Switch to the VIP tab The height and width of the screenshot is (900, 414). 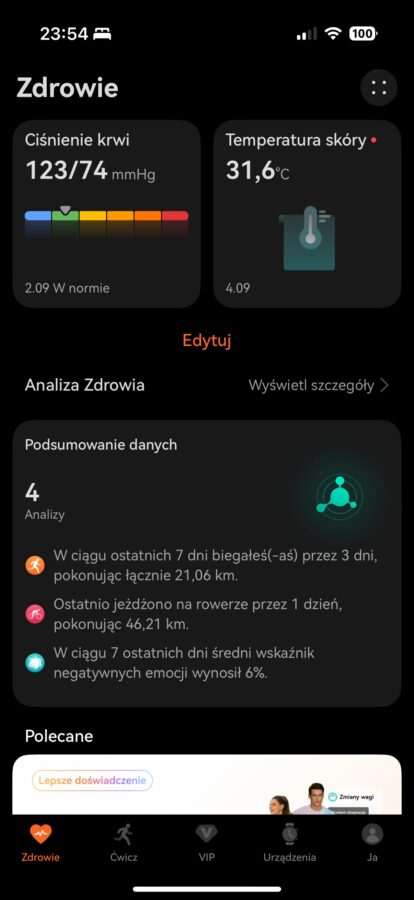pos(207,842)
